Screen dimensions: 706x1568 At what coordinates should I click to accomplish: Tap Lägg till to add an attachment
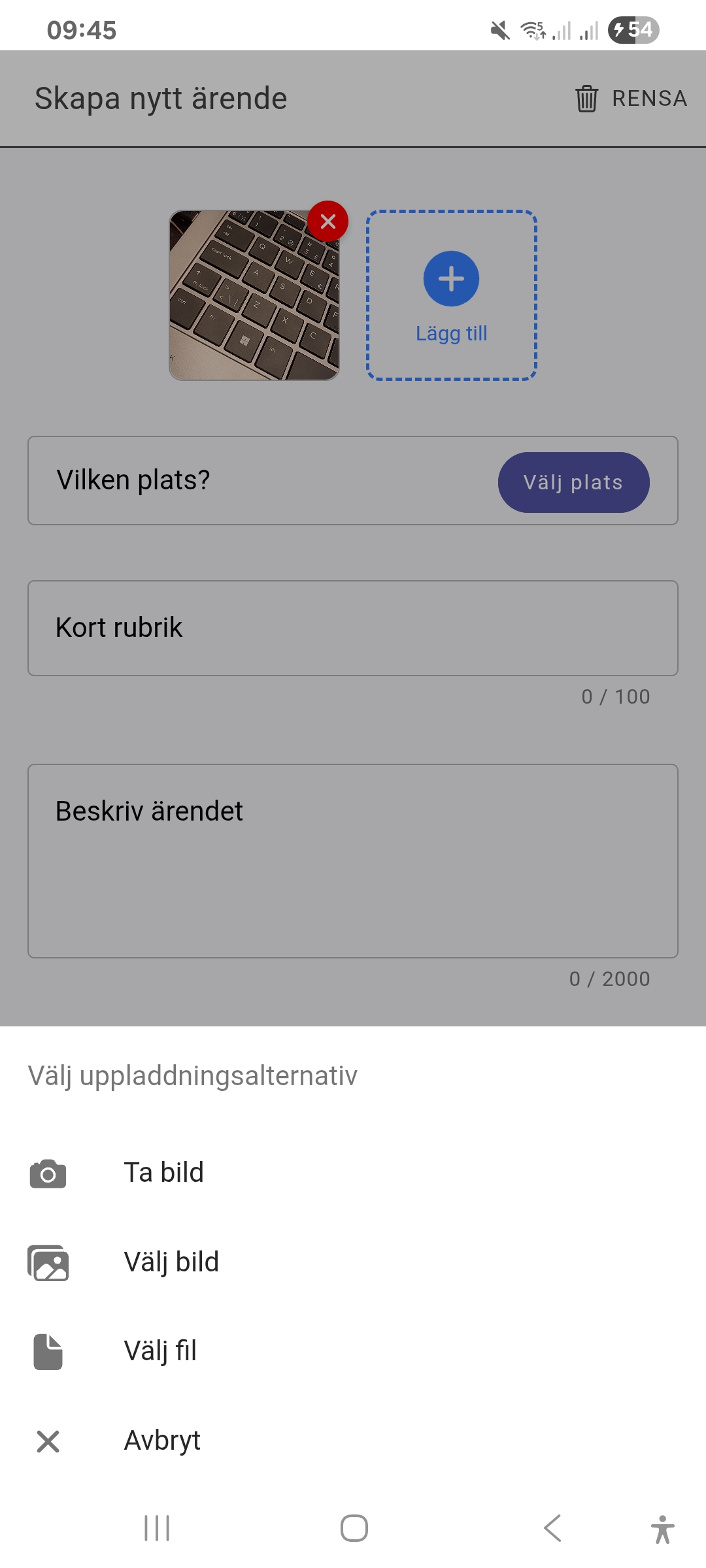tap(452, 295)
